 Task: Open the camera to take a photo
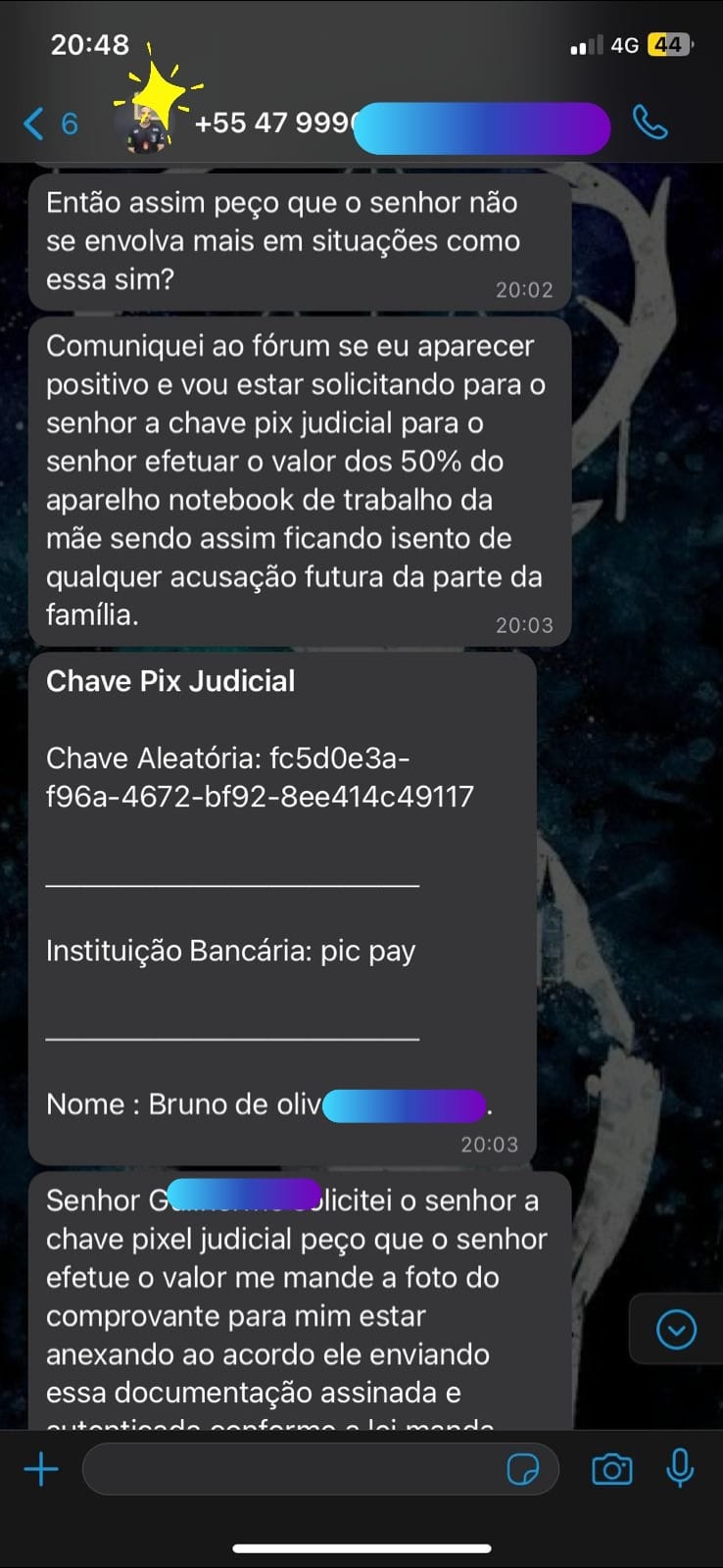click(612, 1470)
